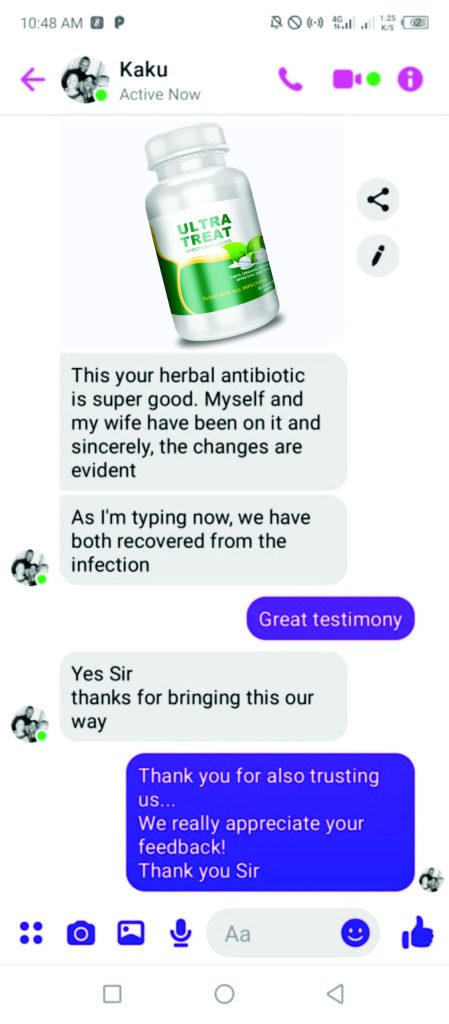Open more actions four-dot menu
The image size is (449, 1024).
[31, 933]
